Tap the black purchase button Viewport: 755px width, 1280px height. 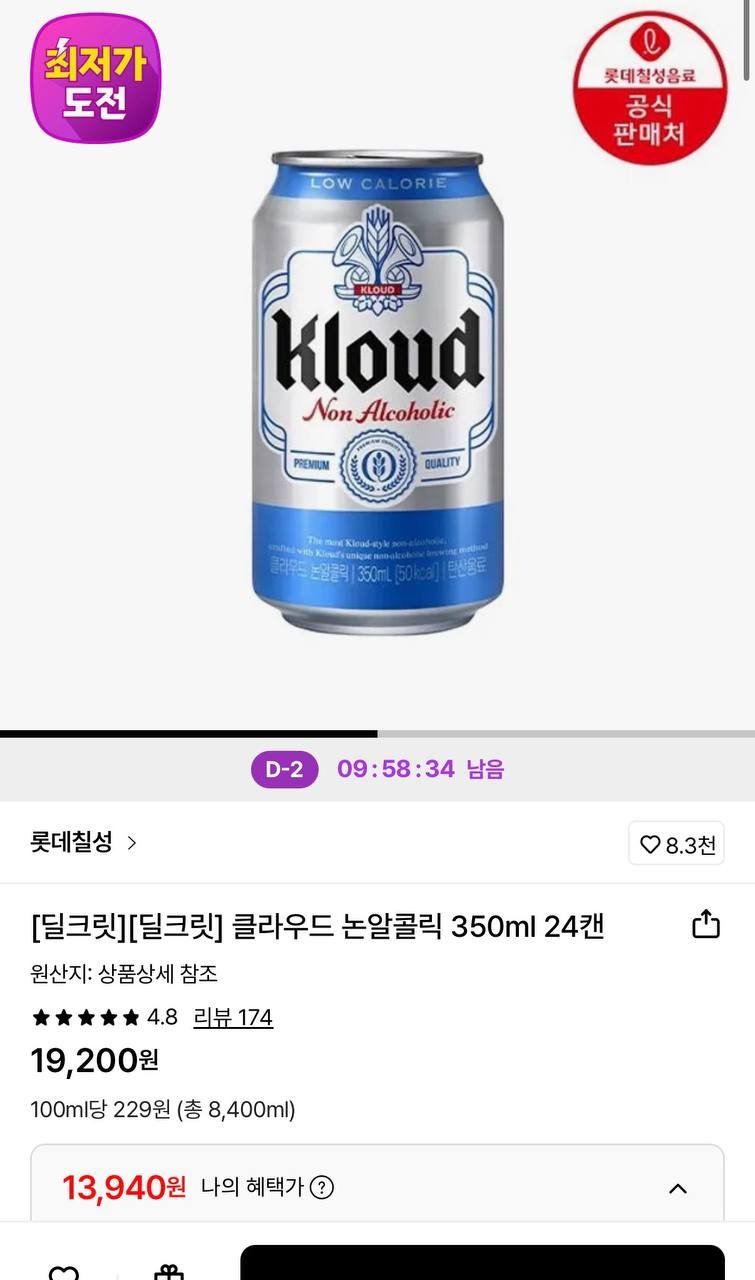pyautogui.click(x=482, y=1262)
